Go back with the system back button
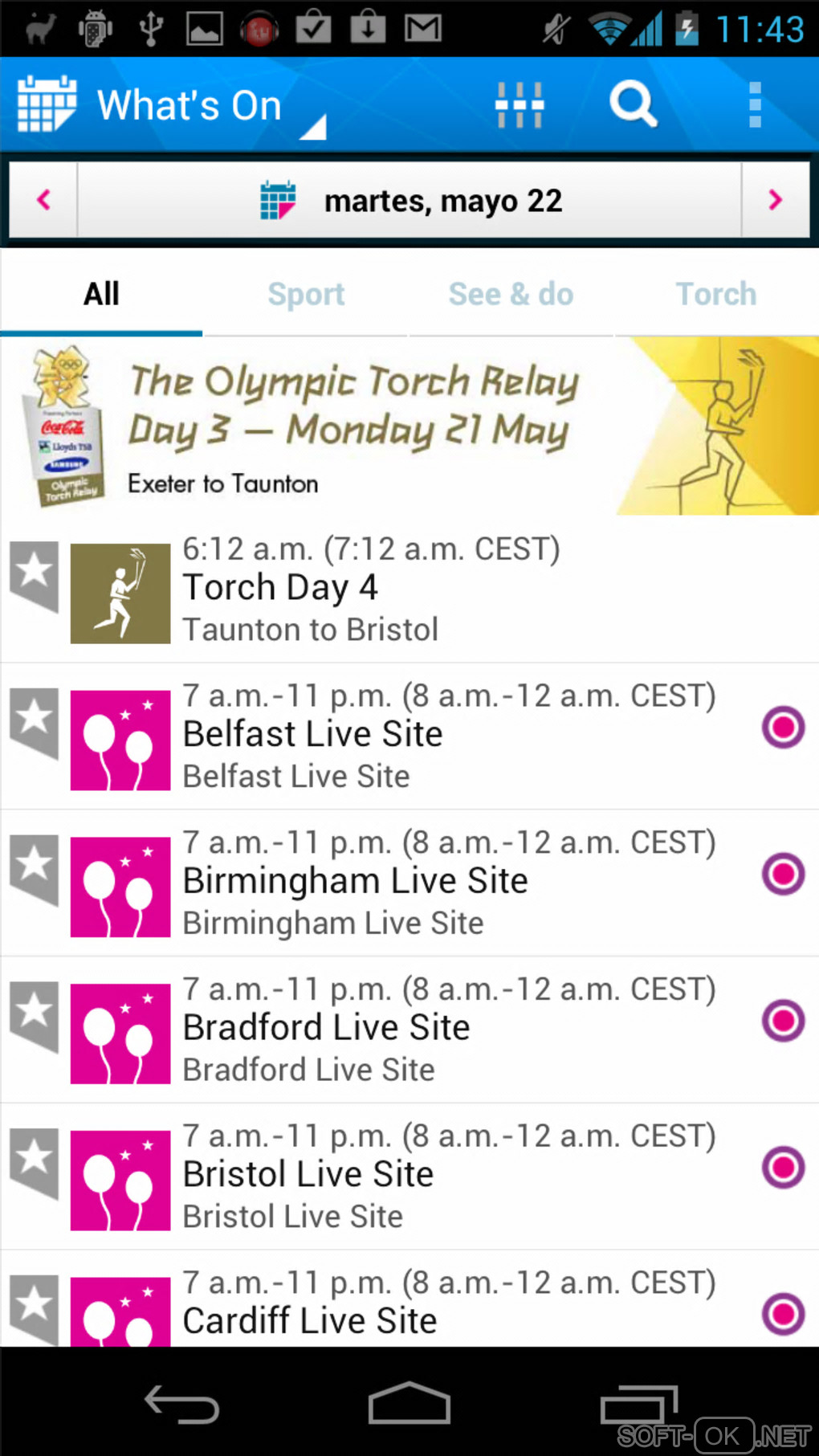Viewport: 819px width, 1456px height. (x=181, y=1405)
